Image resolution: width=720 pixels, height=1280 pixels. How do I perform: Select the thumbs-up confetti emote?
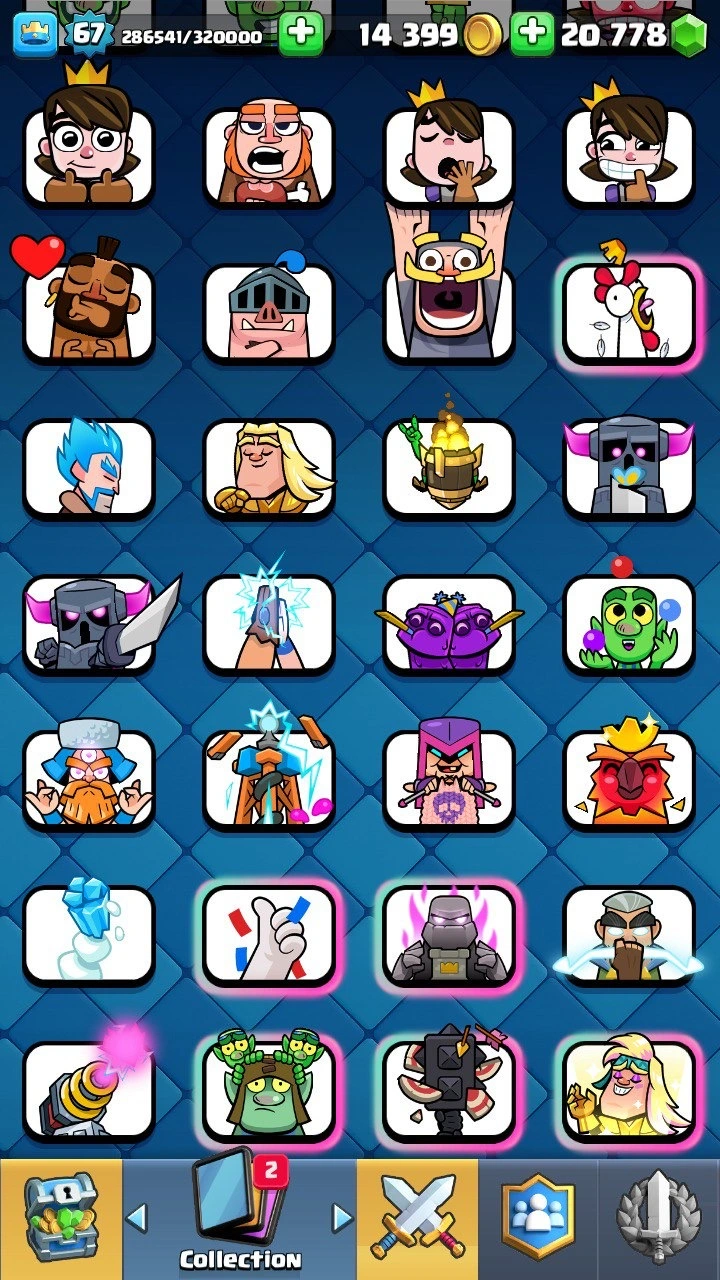pyautogui.click(x=269, y=935)
